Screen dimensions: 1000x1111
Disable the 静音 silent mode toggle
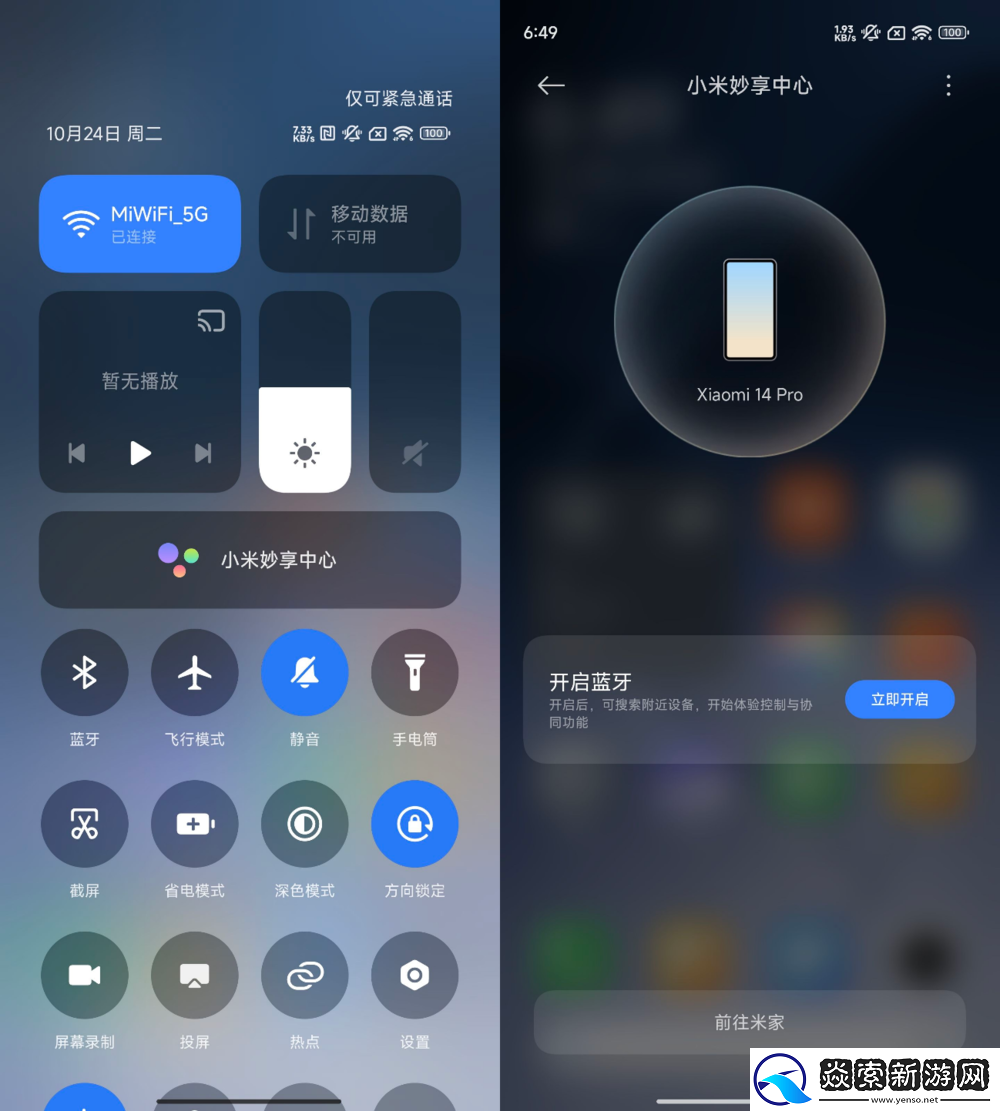click(x=305, y=673)
